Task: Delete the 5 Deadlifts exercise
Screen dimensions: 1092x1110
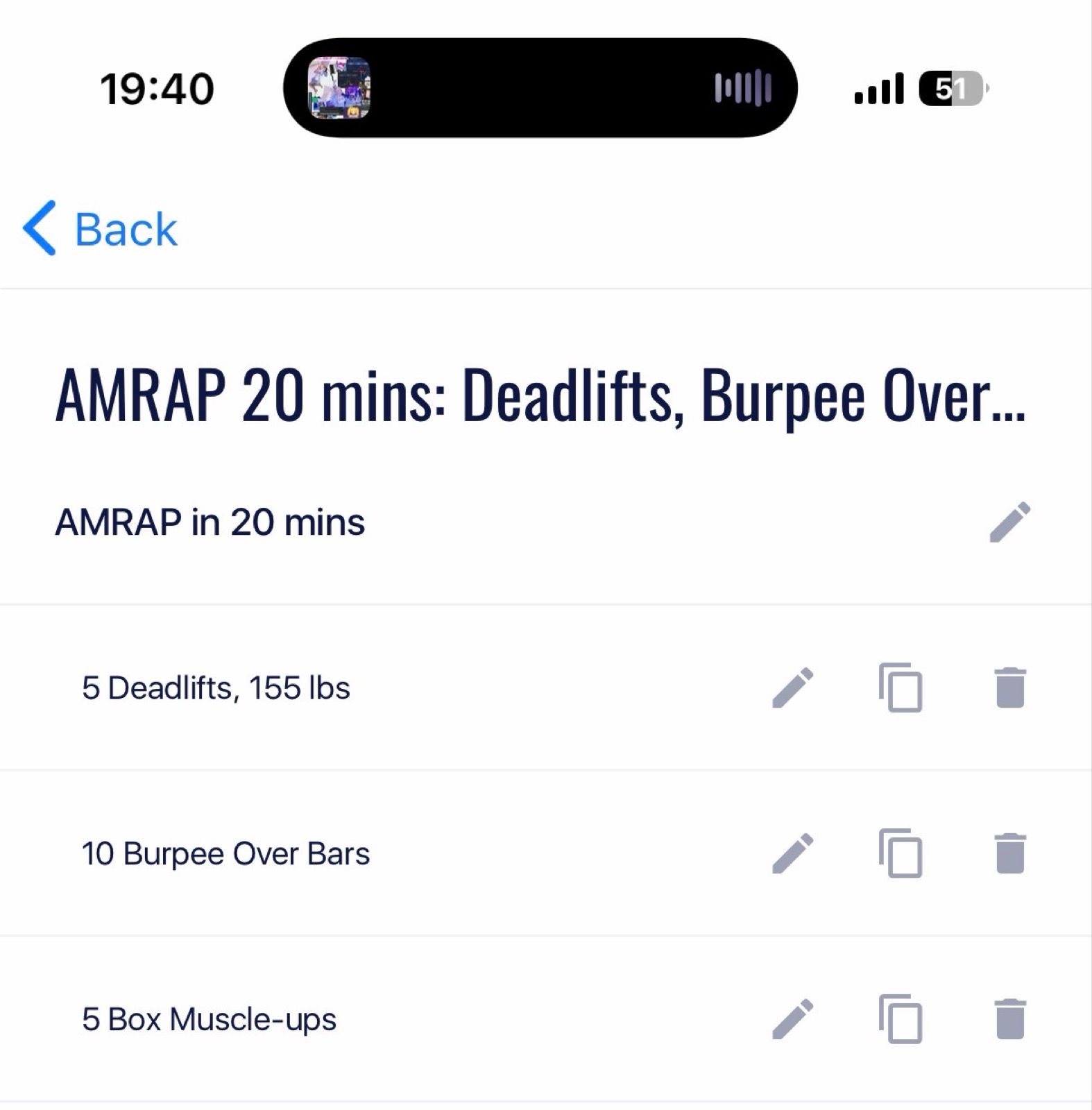Action: point(1010,688)
